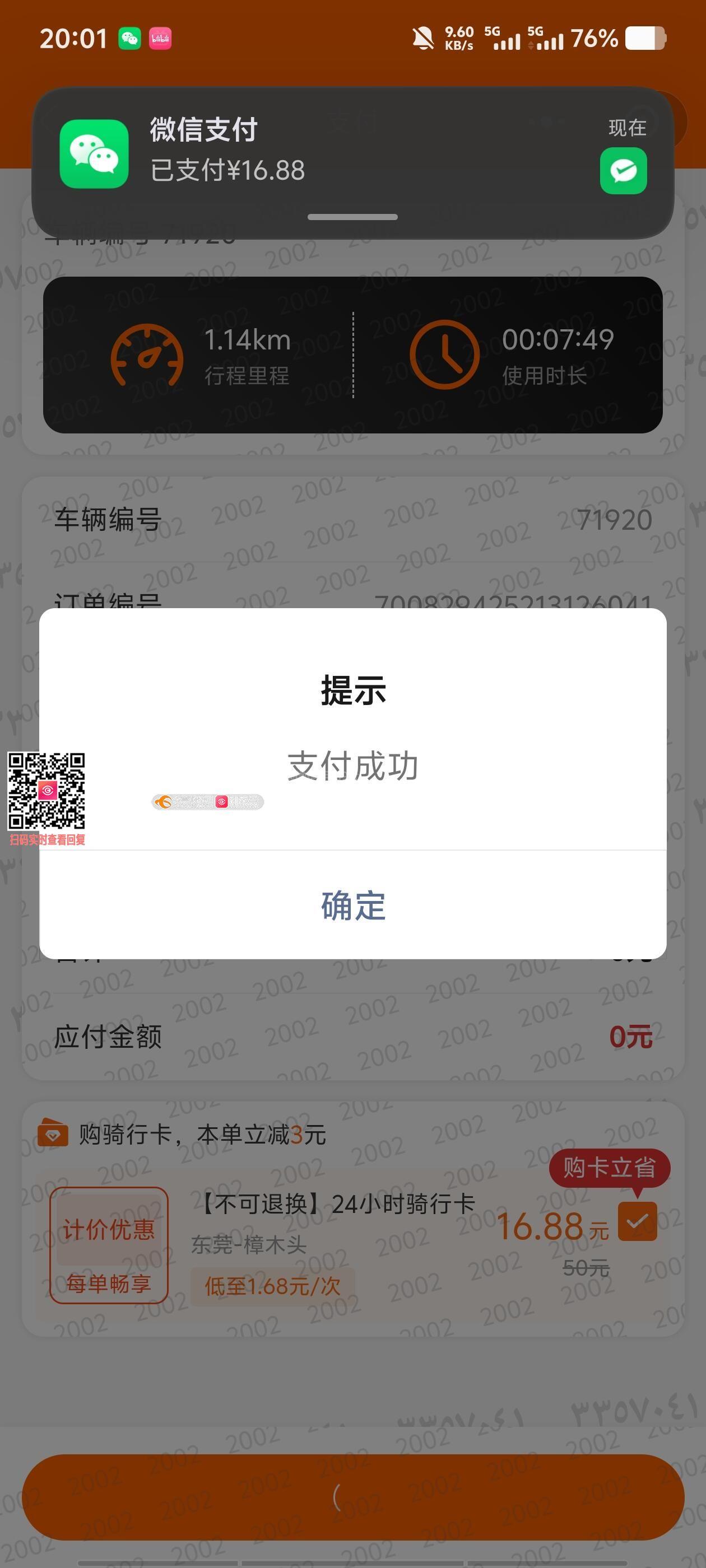The image size is (706, 1568).
Task: Confirm the payment success dialog with 确定
Action: (x=352, y=905)
